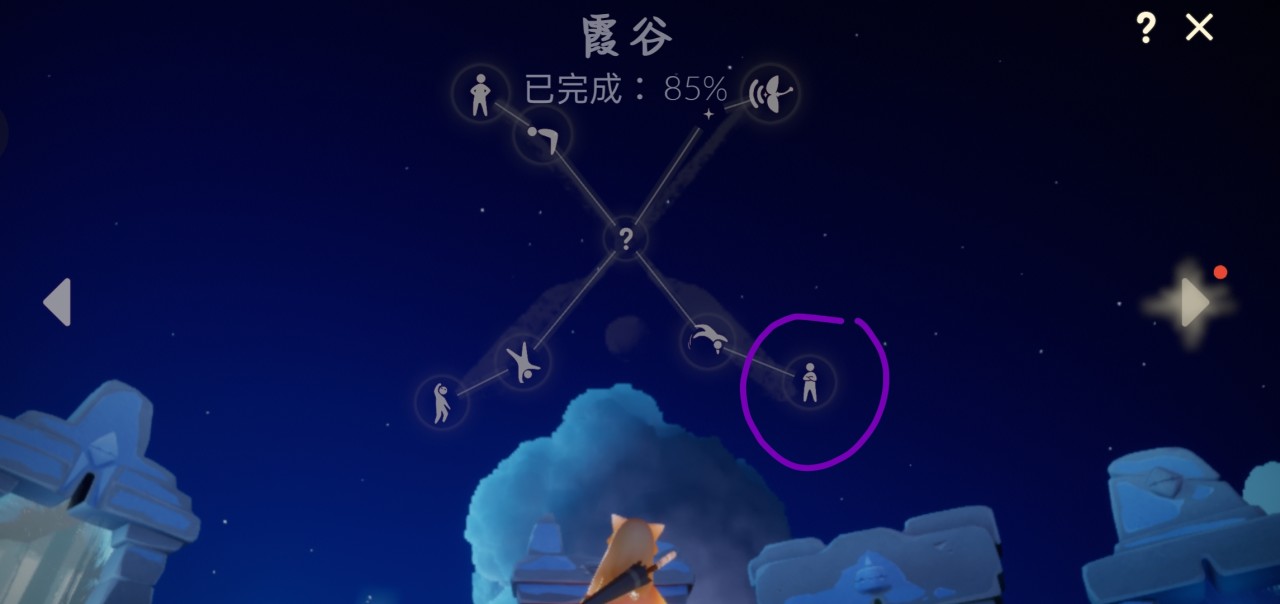Open the question mark help icon

(1146, 28)
